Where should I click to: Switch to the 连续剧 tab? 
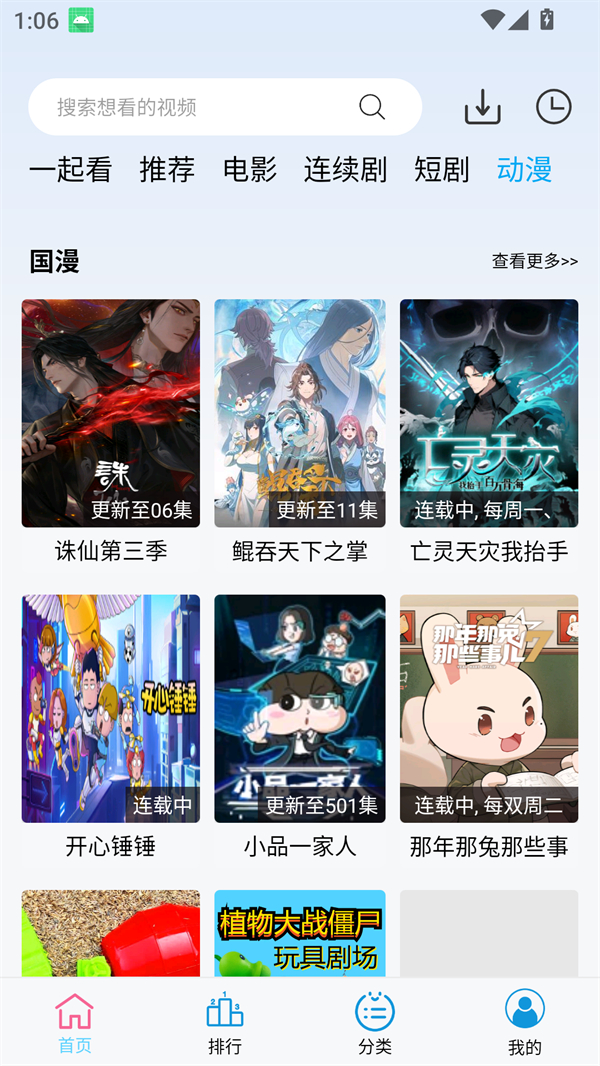coord(345,170)
